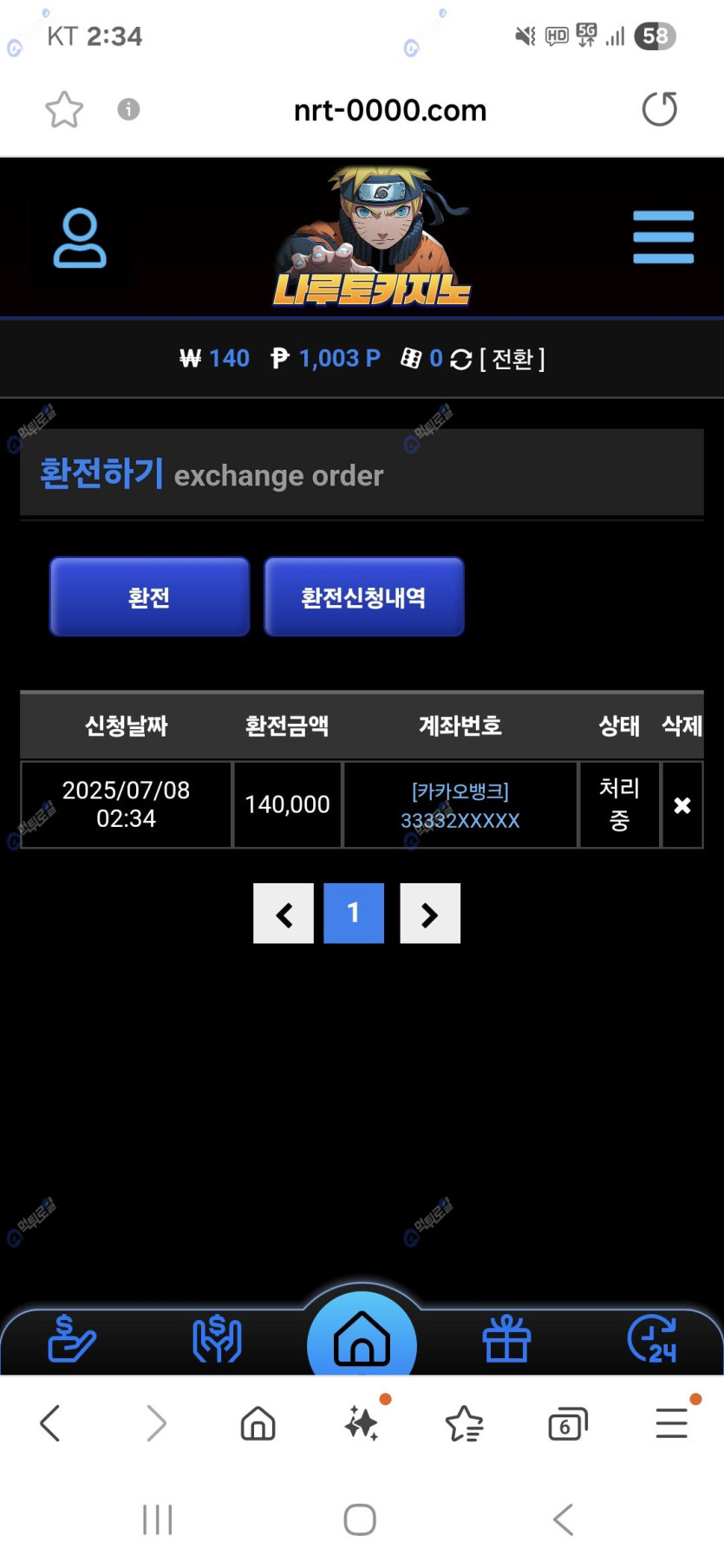This screenshot has width=724, height=1568.
Task: Go to previous page of results
Action: click(284, 914)
